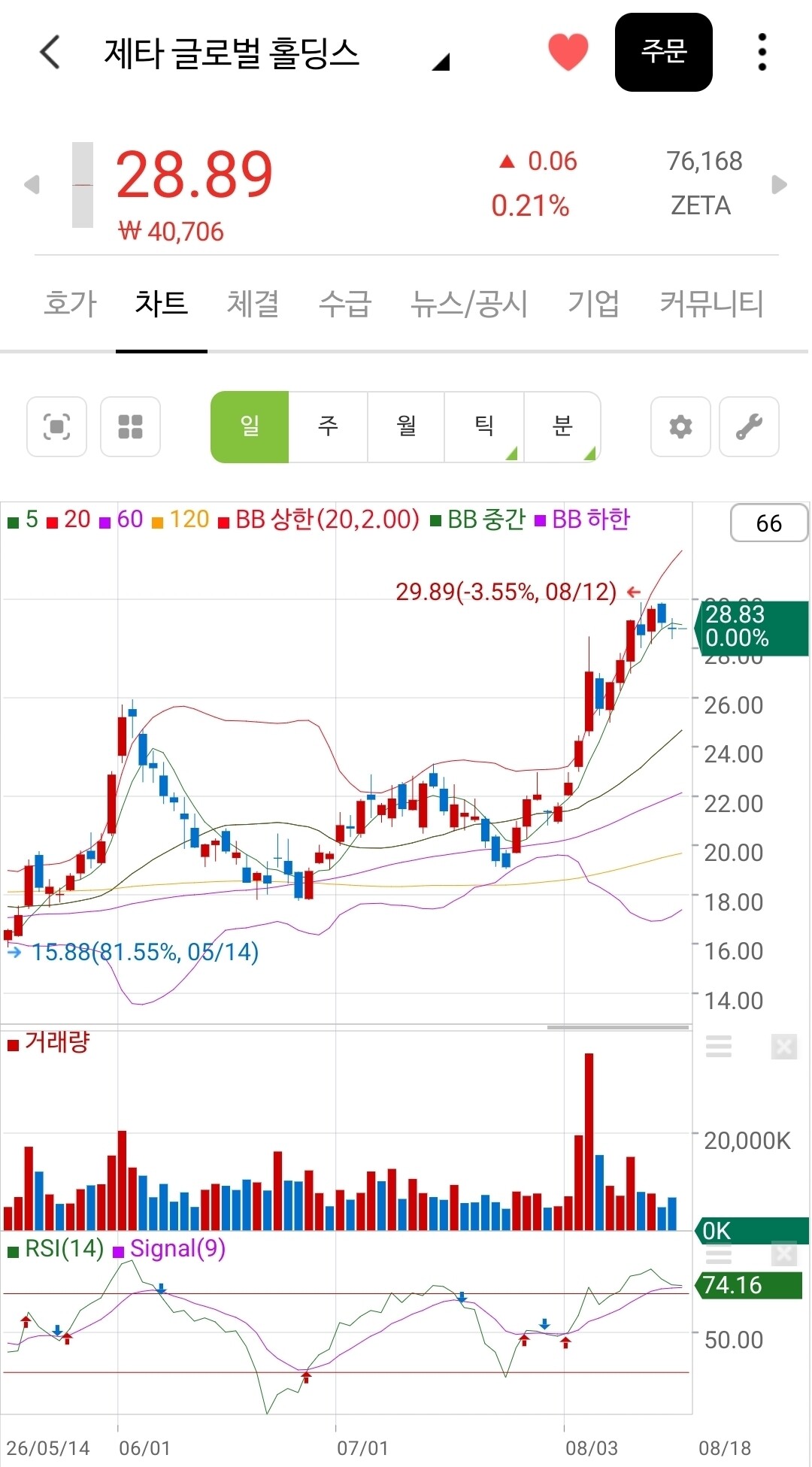Switch to the 체결 tab
This screenshot has height=1467, width=812.
[x=253, y=304]
